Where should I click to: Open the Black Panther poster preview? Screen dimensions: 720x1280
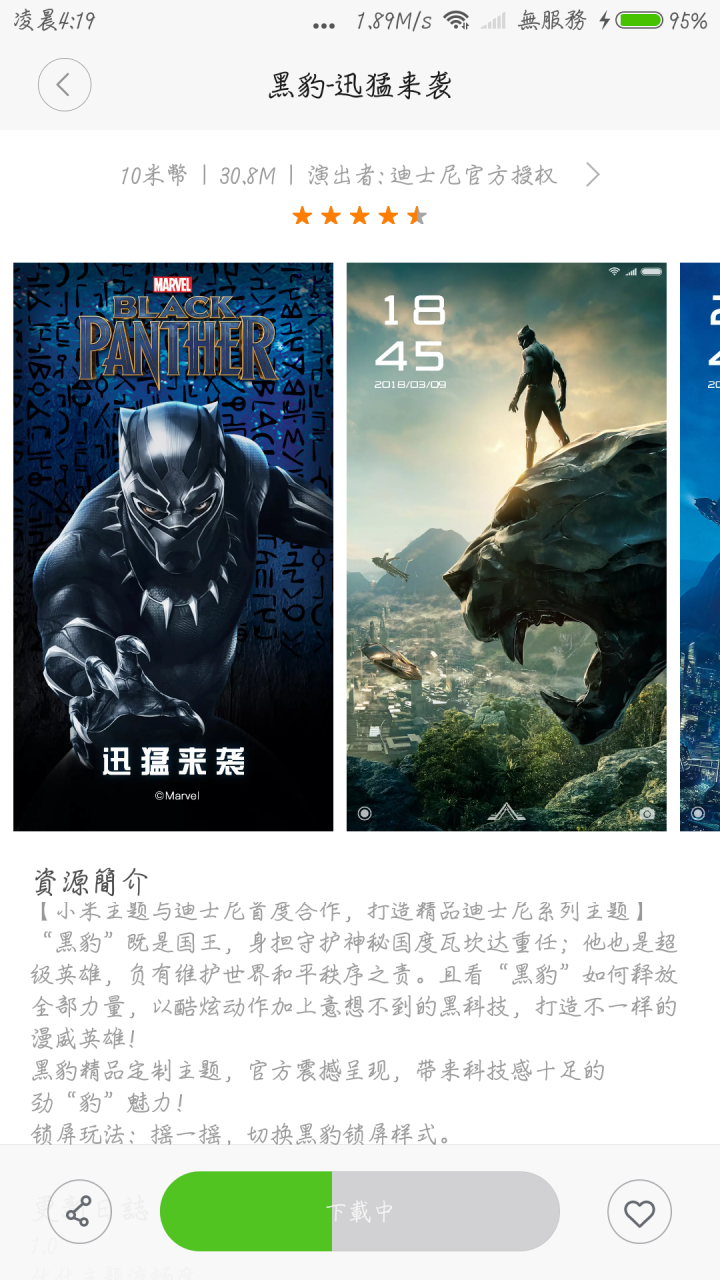[x=173, y=546]
